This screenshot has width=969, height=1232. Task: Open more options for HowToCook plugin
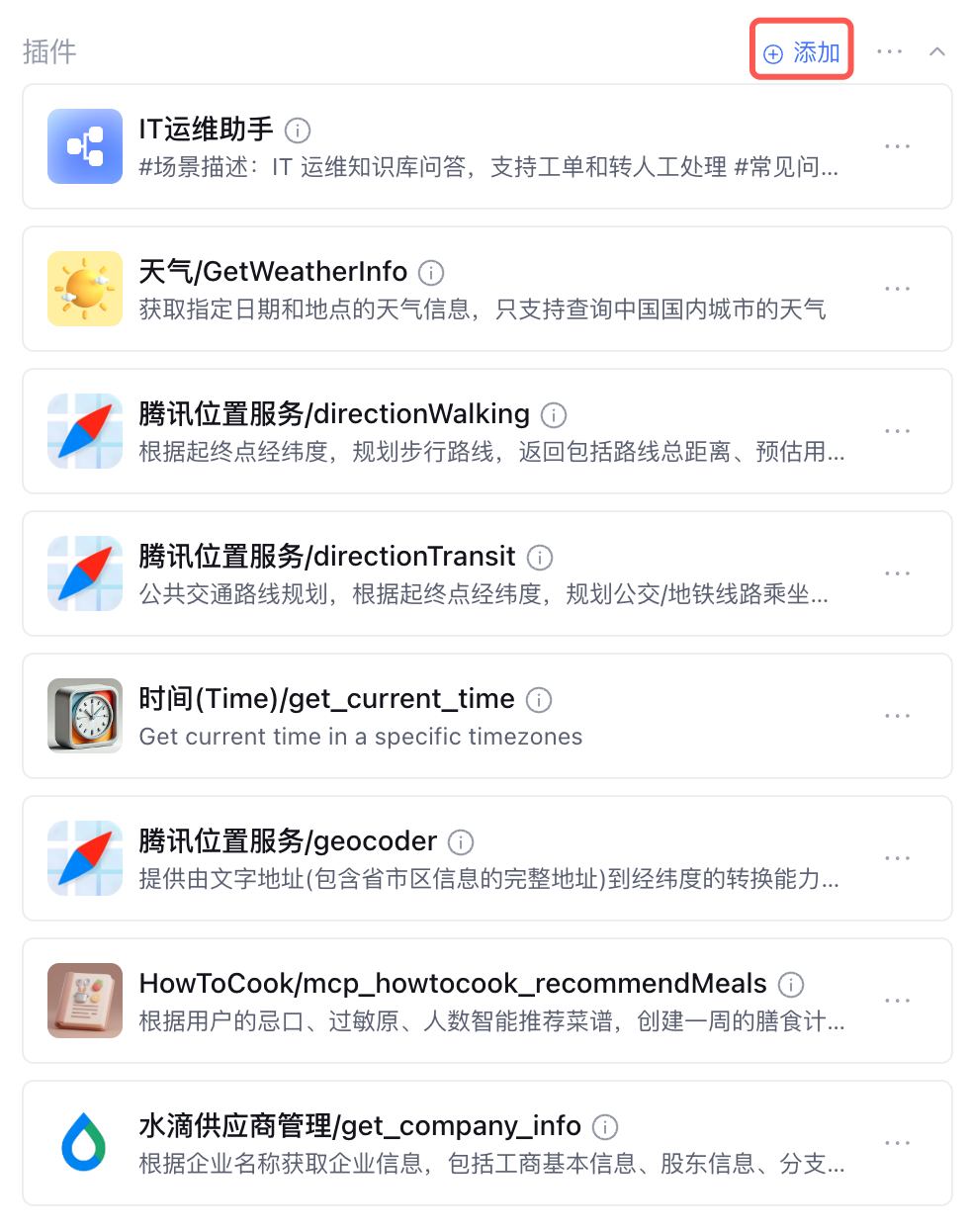pyautogui.click(x=897, y=1001)
